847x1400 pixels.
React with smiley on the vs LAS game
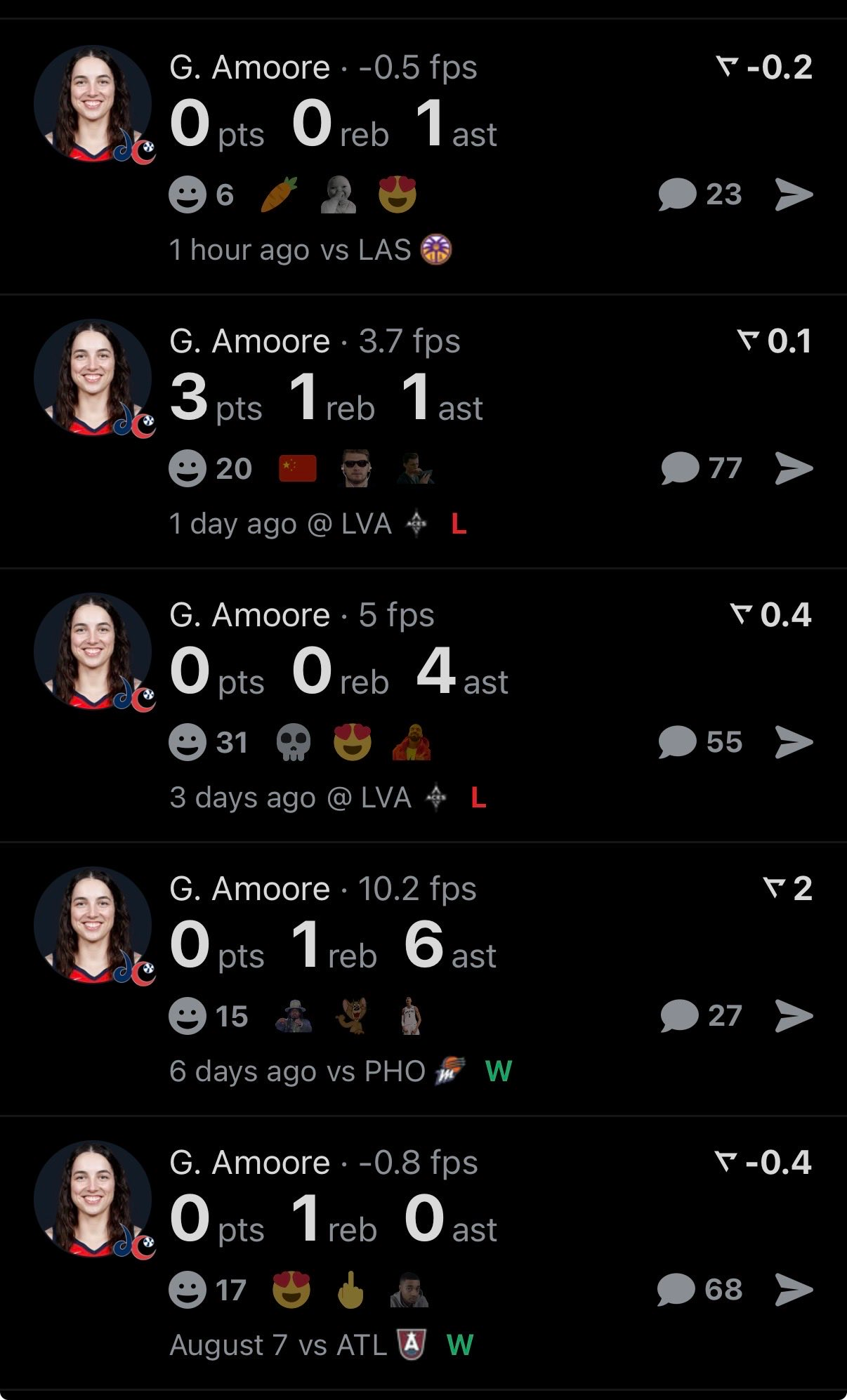(x=188, y=194)
